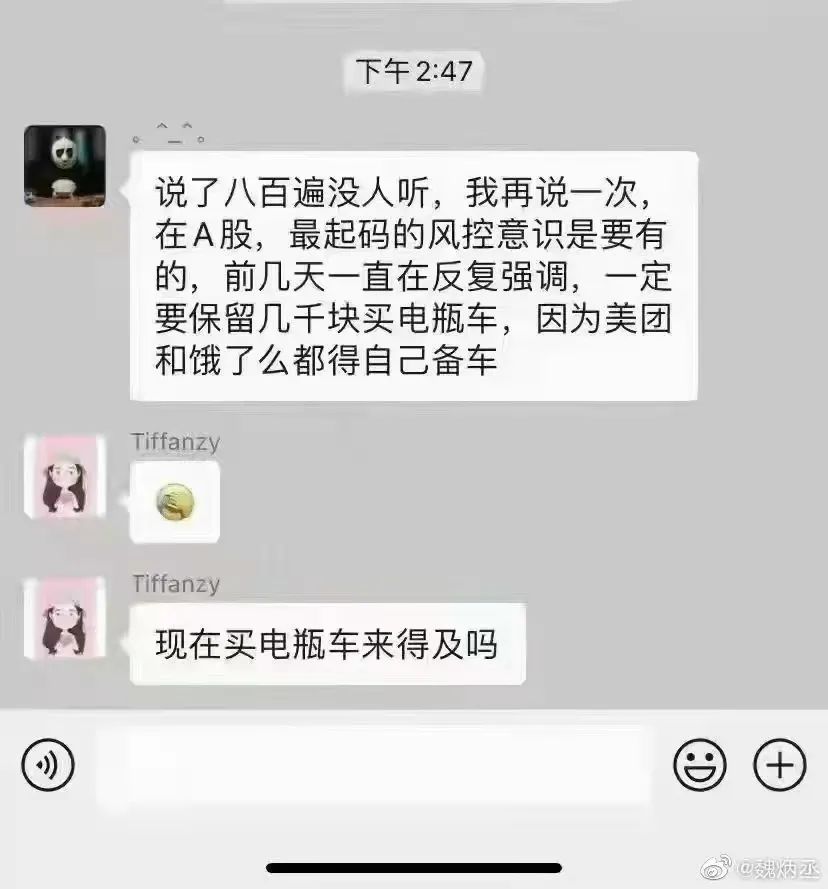Switch to voice message input

pyautogui.click(x=48, y=766)
